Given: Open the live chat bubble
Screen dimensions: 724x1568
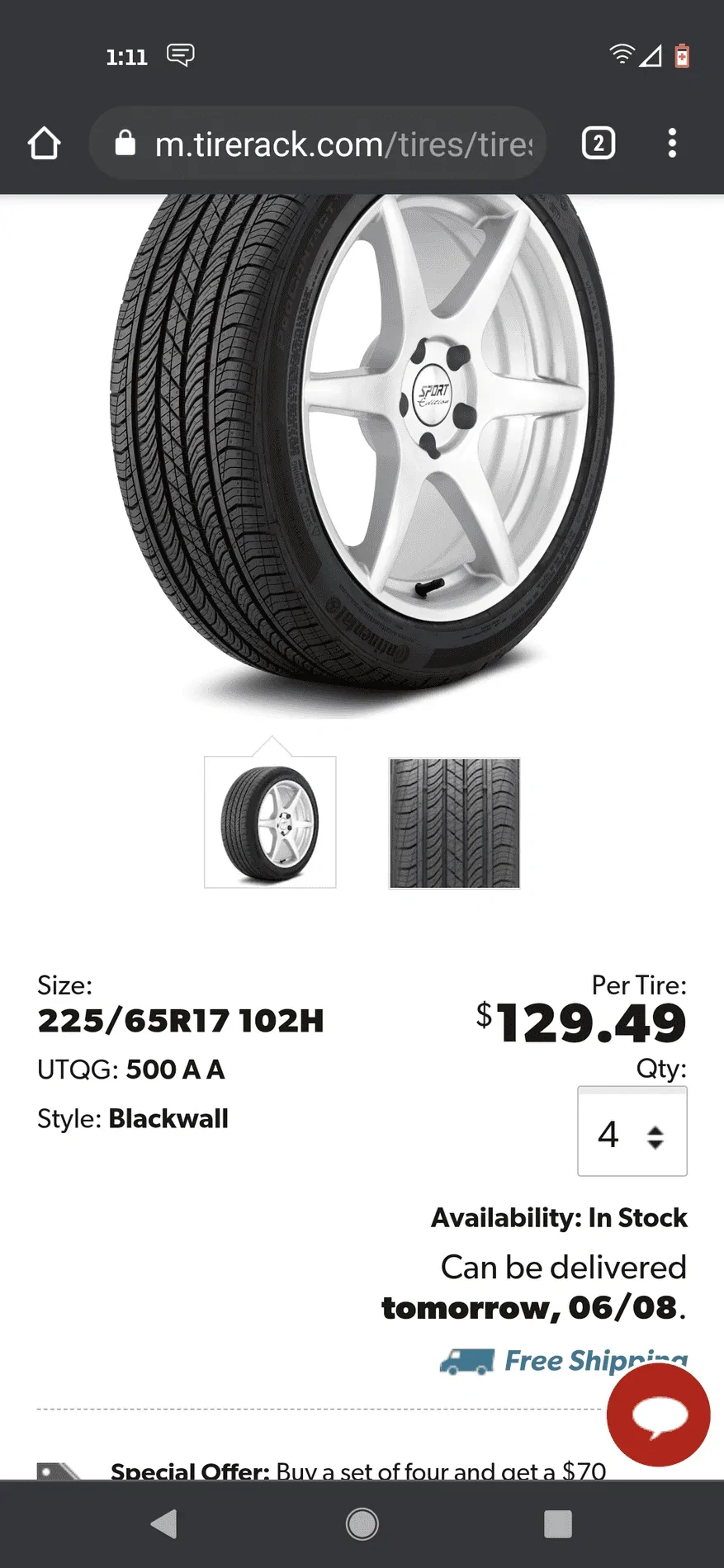Looking at the screenshot, I should tap(657, 1415).
